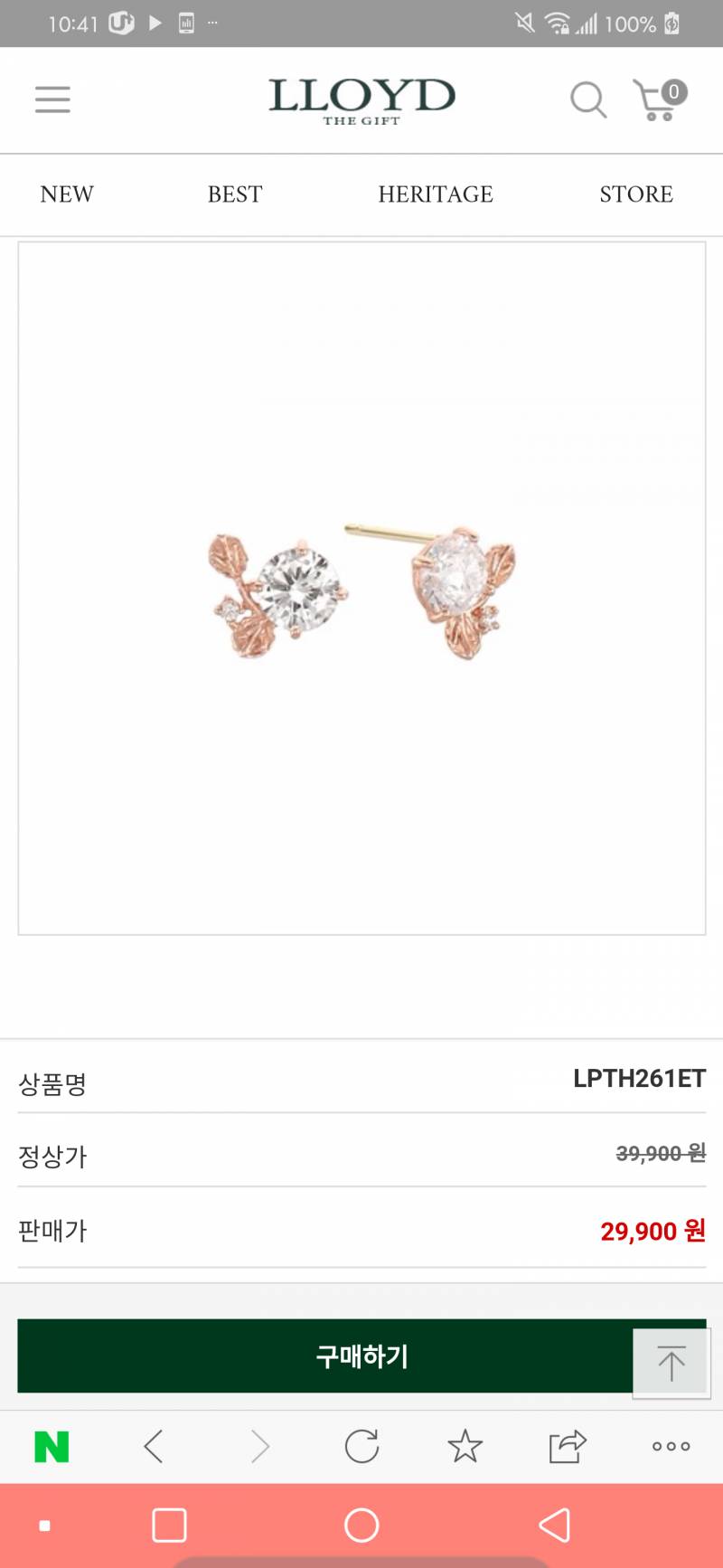The height and width of the screenshot is (1568, 723).
Task: Open the HERITAGE section
Action: coord(435,194)
